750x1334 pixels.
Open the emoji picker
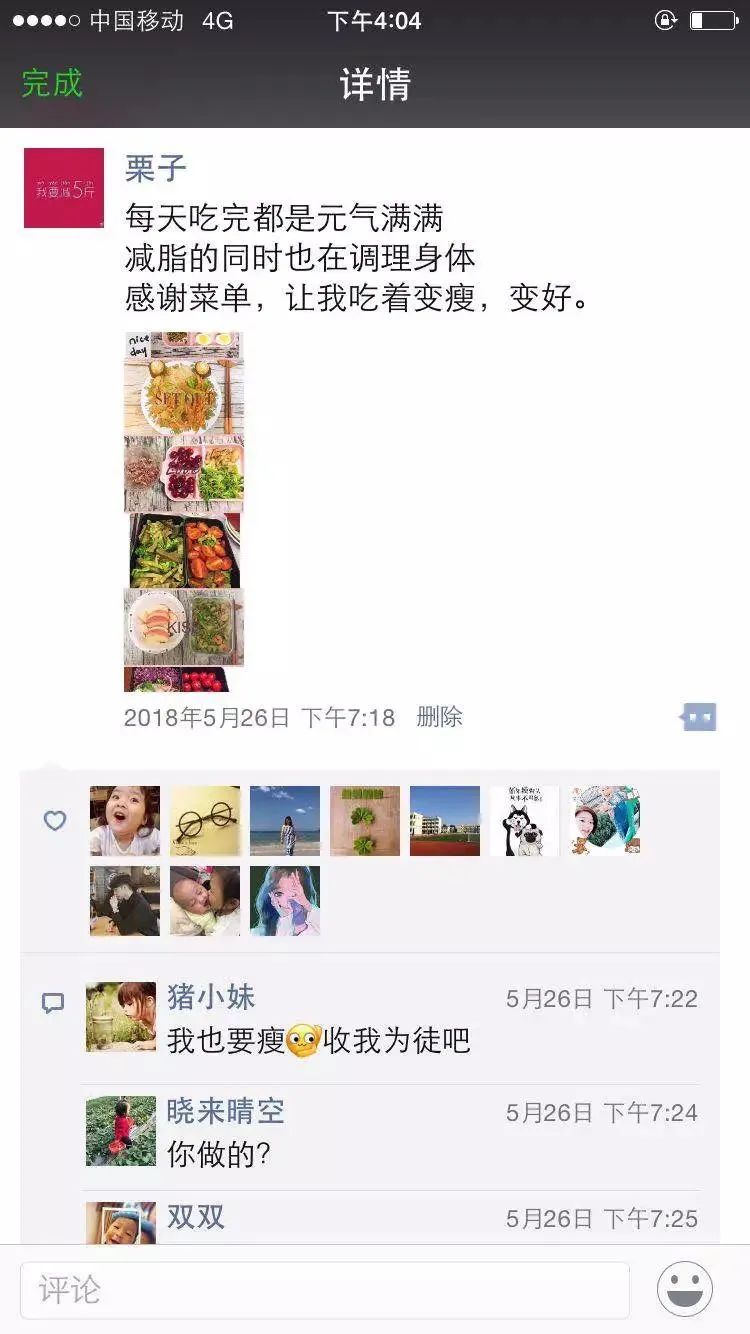click(x=685, y=1289)
